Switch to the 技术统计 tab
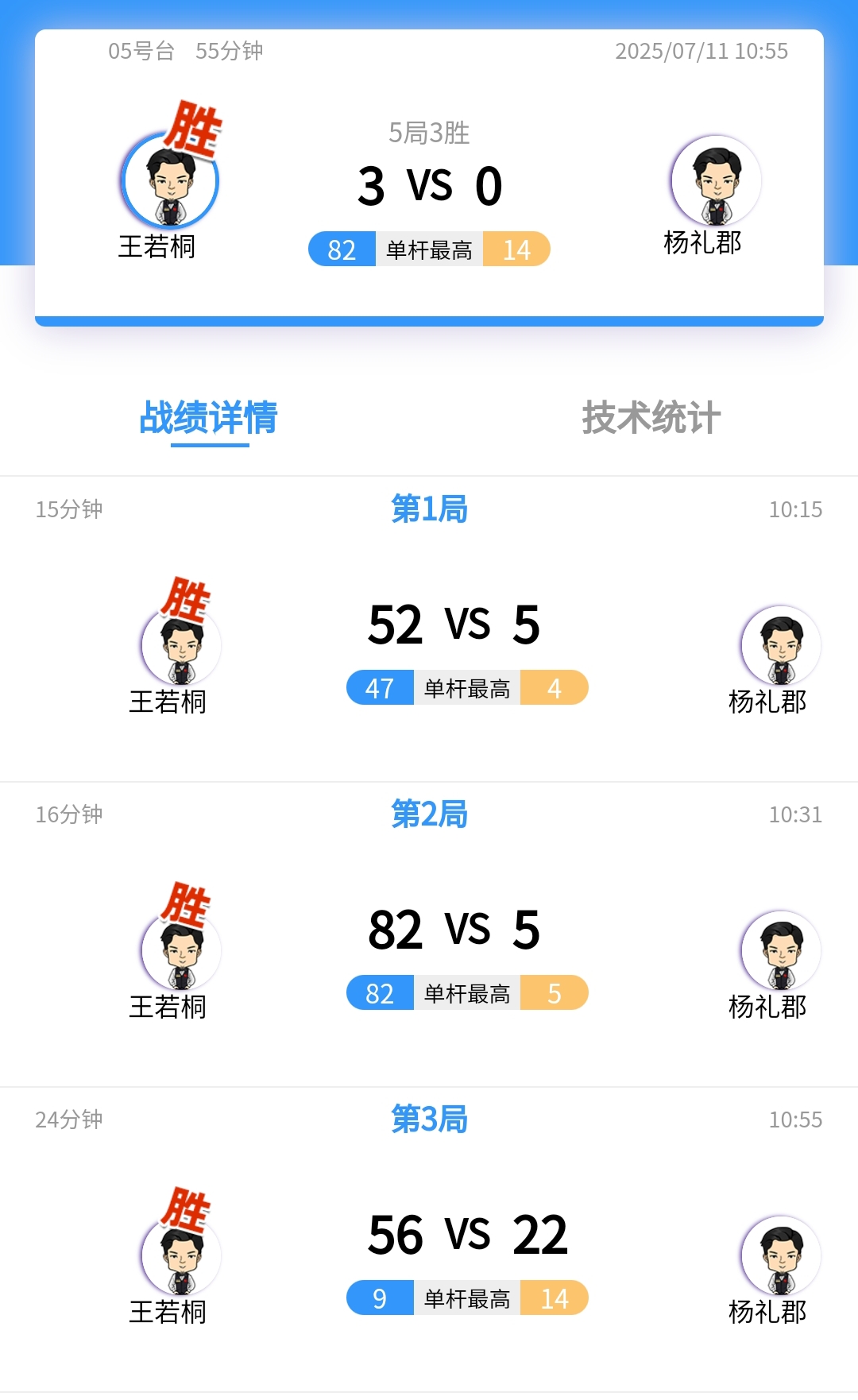858x1400 pixels. (x=651, y=418)
